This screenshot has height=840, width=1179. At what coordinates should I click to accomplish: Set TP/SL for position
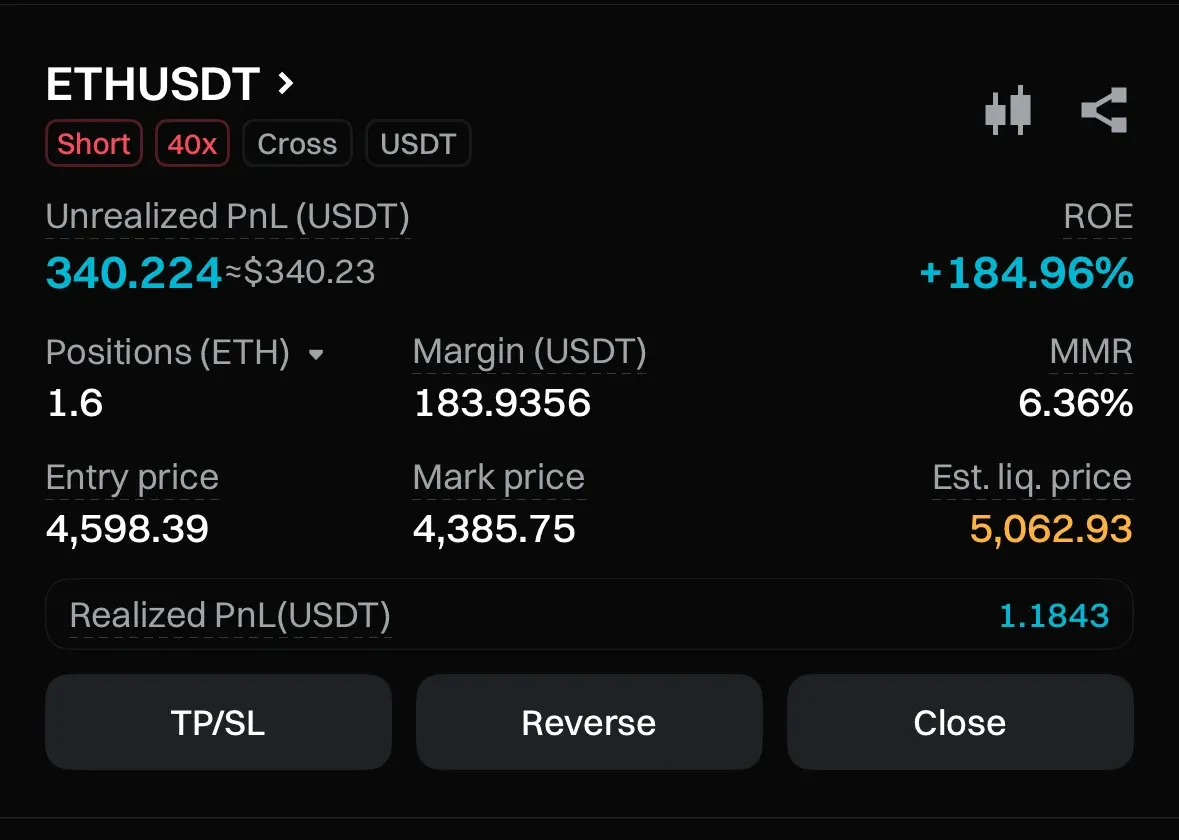pos(218,722)
